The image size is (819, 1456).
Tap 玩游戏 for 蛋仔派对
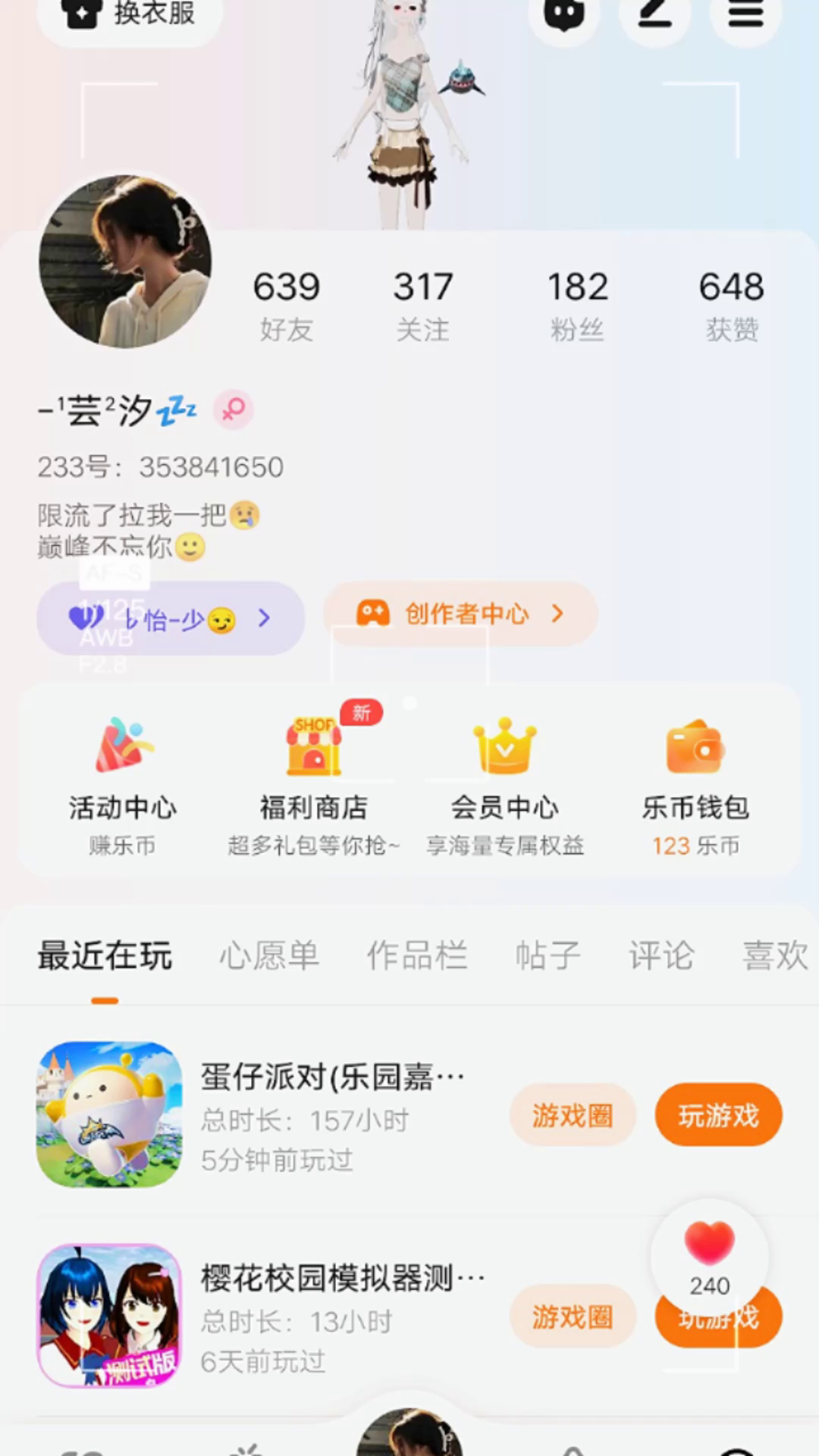point(718,1115)
